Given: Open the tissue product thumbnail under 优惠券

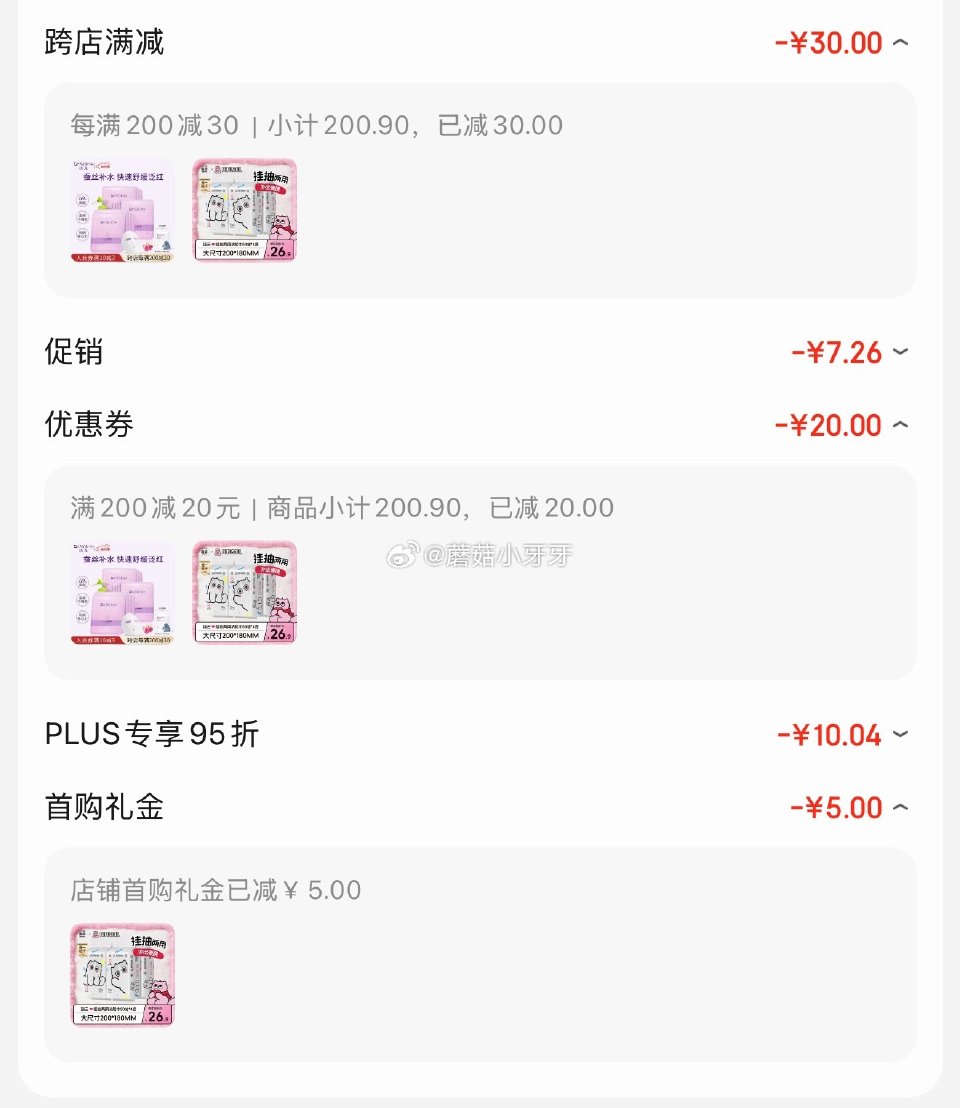Looking at the screenshot, I should click(244, 591).
